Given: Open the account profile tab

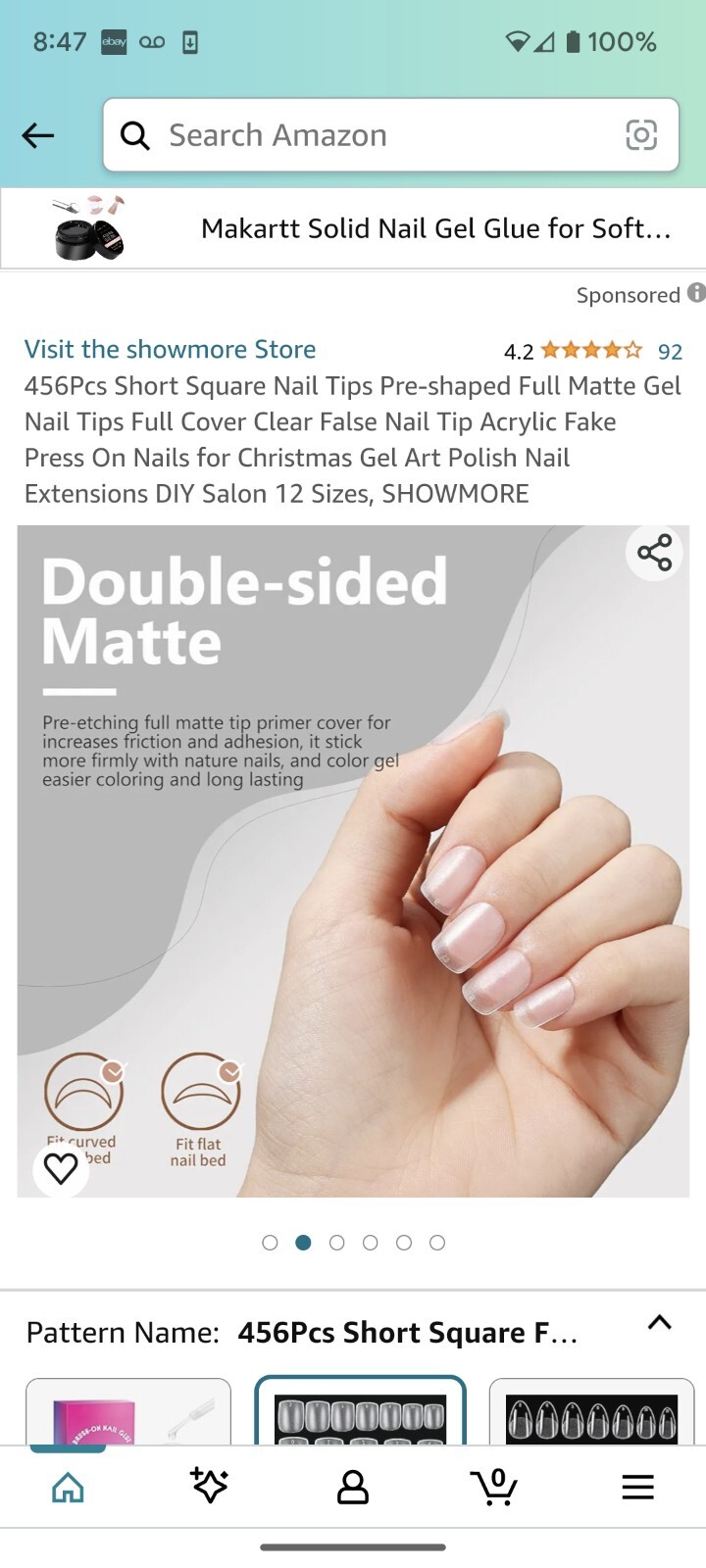Looking at the screenshot, I should 352,1487.
